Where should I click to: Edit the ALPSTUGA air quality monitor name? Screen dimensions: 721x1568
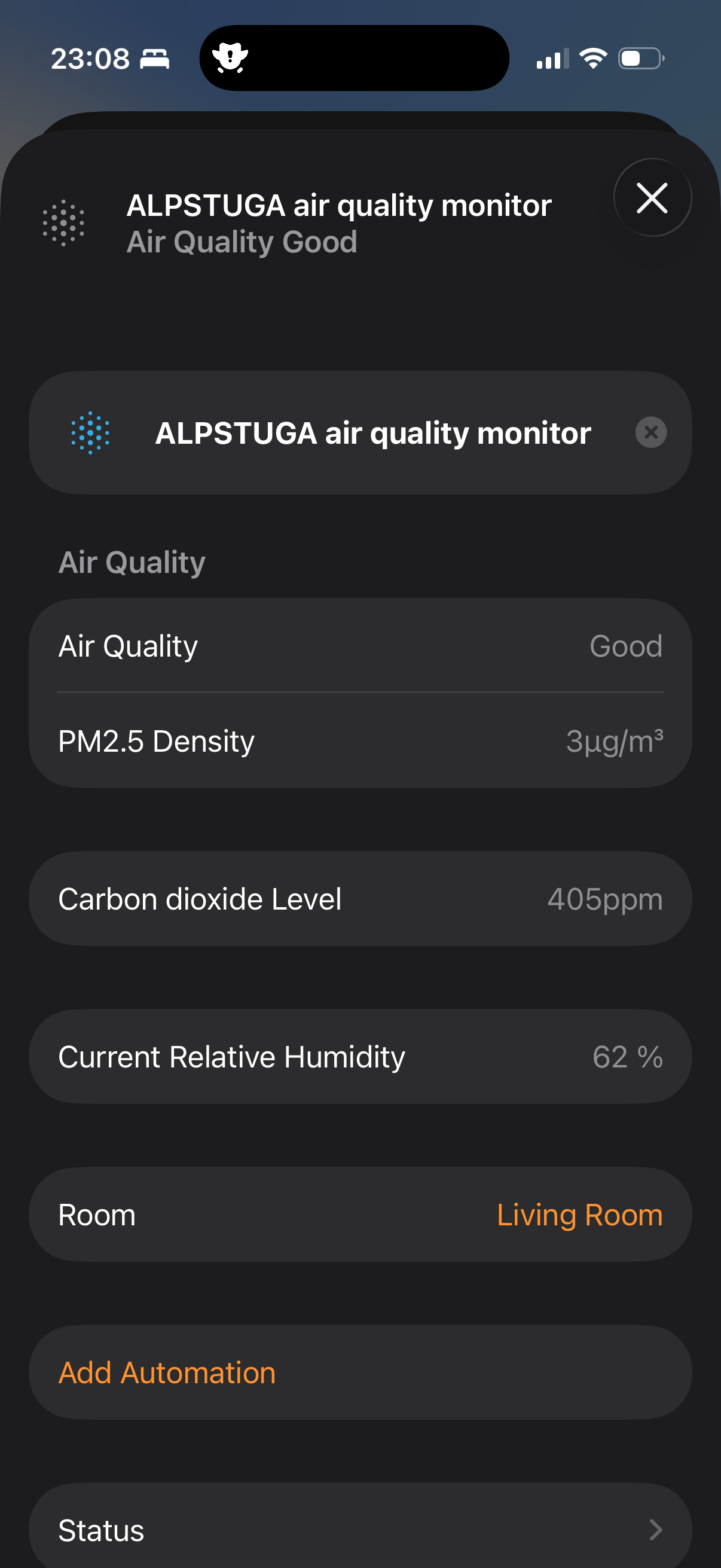point(372,433)
